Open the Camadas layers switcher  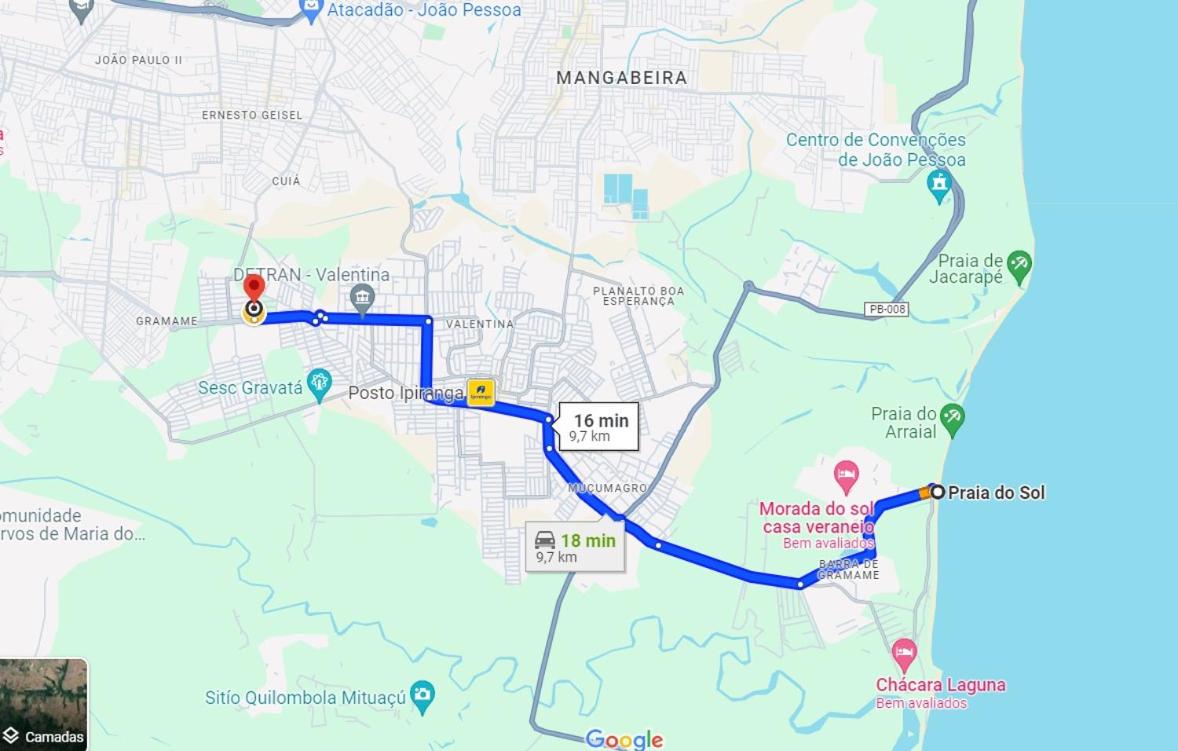click(x=43, y=704)
